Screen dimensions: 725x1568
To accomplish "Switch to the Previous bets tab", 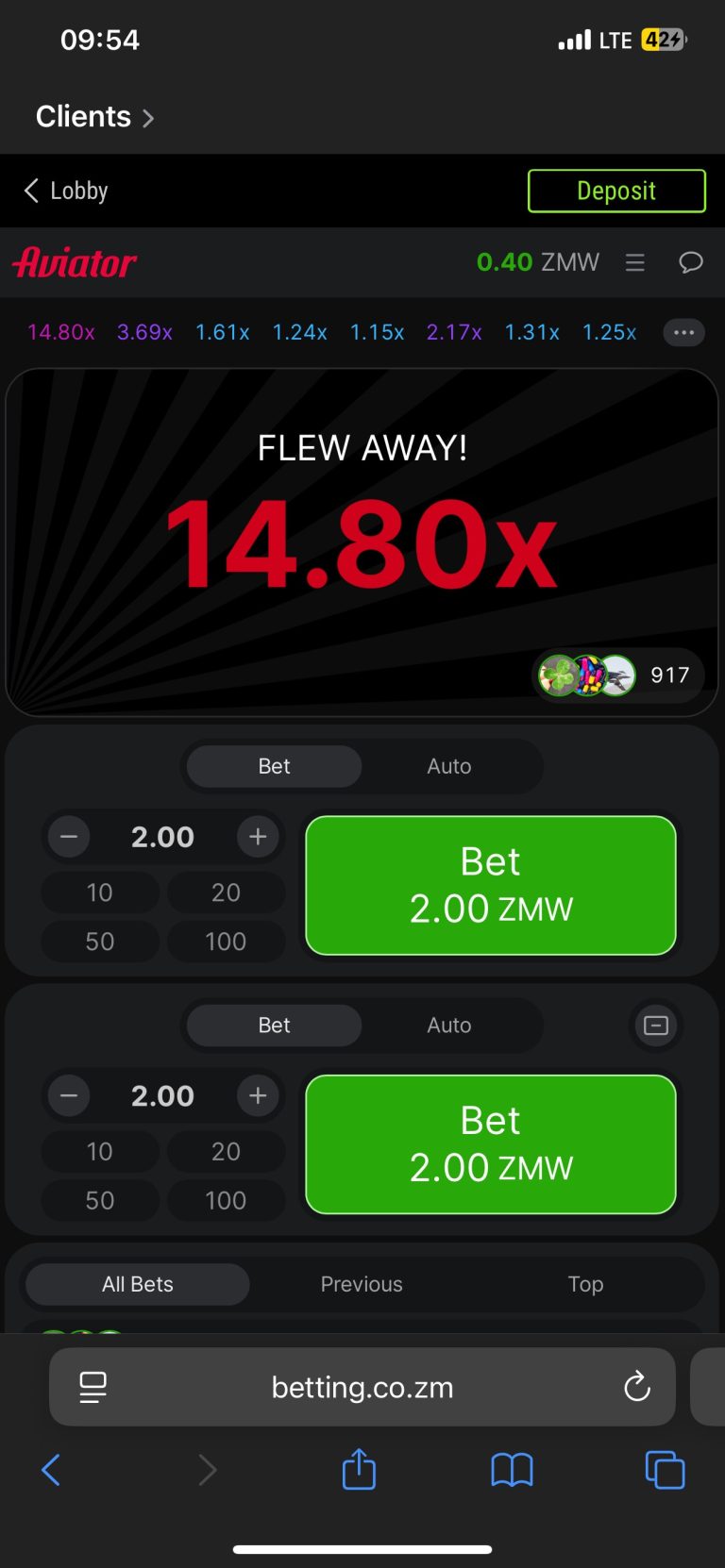I will pos(362,1284).
